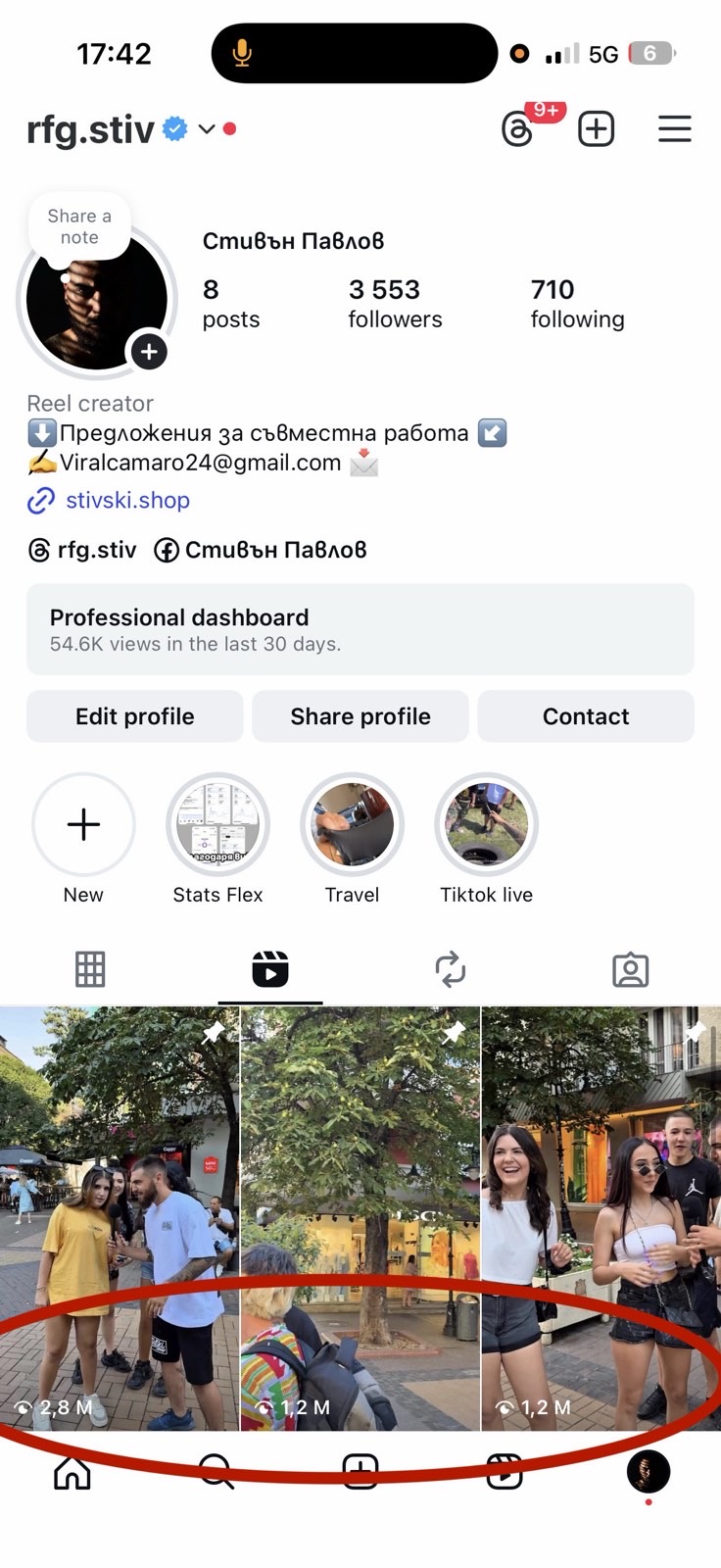Open the Professional dashboard panel

click(360, 630)
